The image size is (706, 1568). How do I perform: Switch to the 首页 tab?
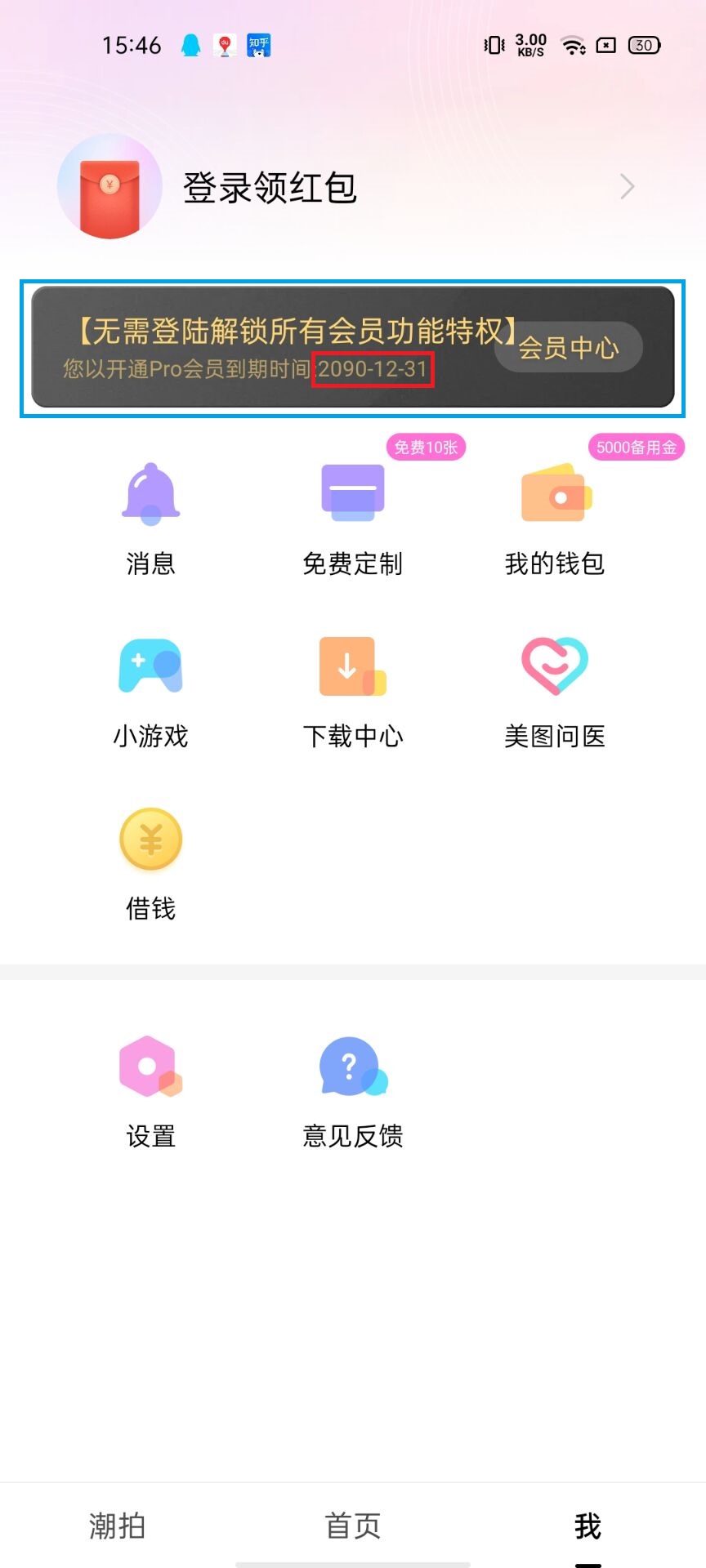coord(353,1526)
